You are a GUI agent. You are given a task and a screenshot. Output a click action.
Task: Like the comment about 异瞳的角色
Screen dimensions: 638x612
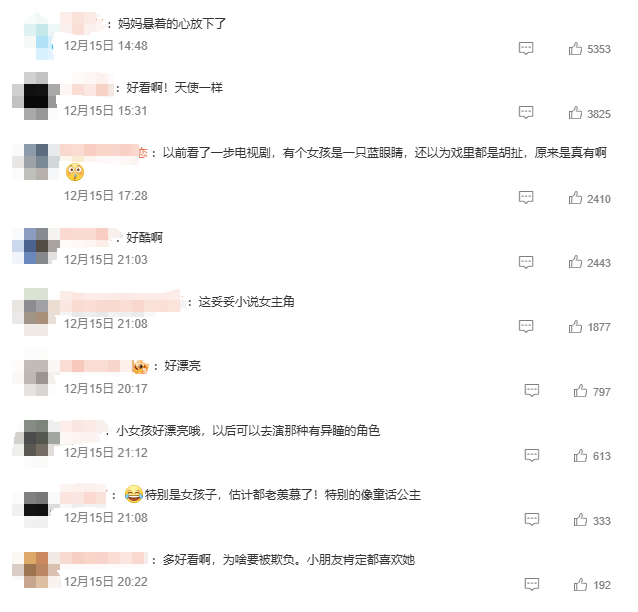(581, 455)
